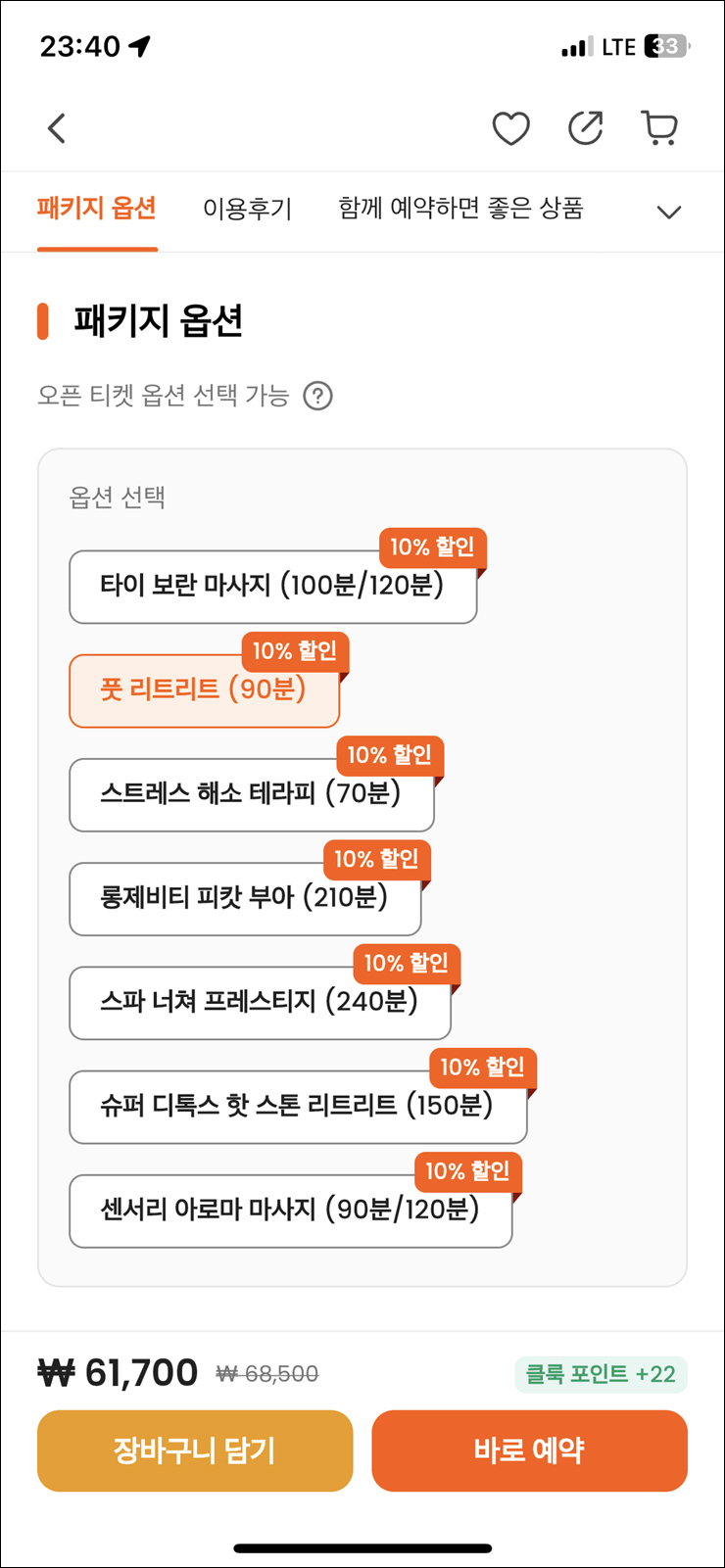
Task: Open the shopping cart icon
Action: point(659,128)
